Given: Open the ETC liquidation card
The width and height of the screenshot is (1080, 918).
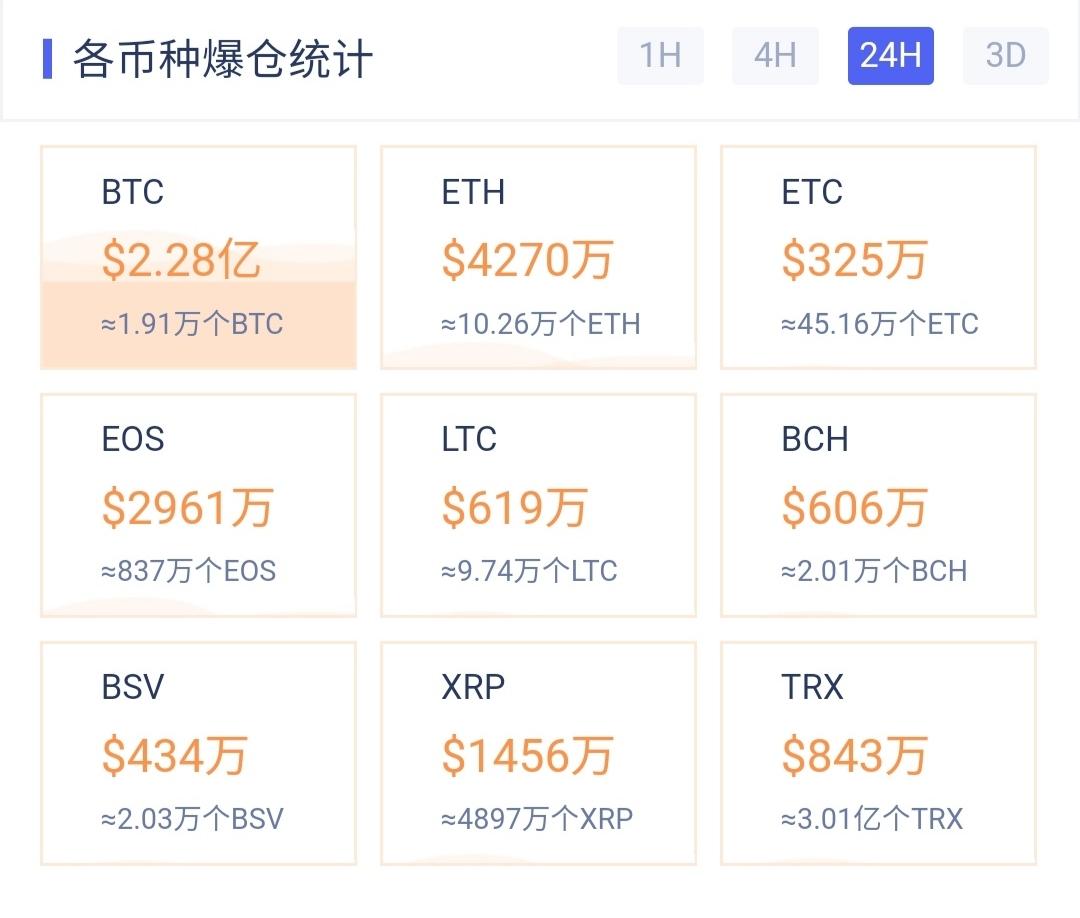Looking at the screenshot, I should point(878,258).
